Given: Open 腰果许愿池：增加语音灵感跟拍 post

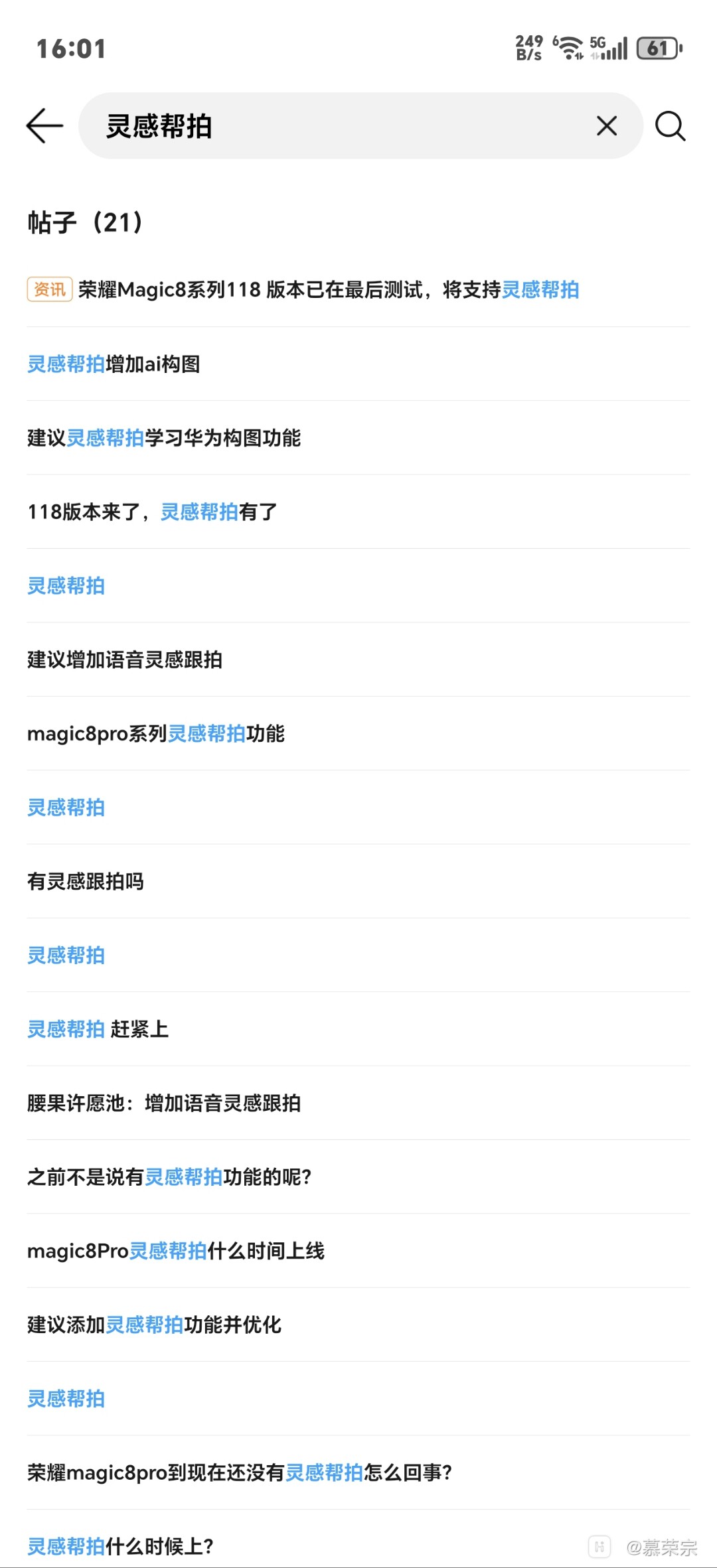Looking at the screenshot, I should (163, 1104).
